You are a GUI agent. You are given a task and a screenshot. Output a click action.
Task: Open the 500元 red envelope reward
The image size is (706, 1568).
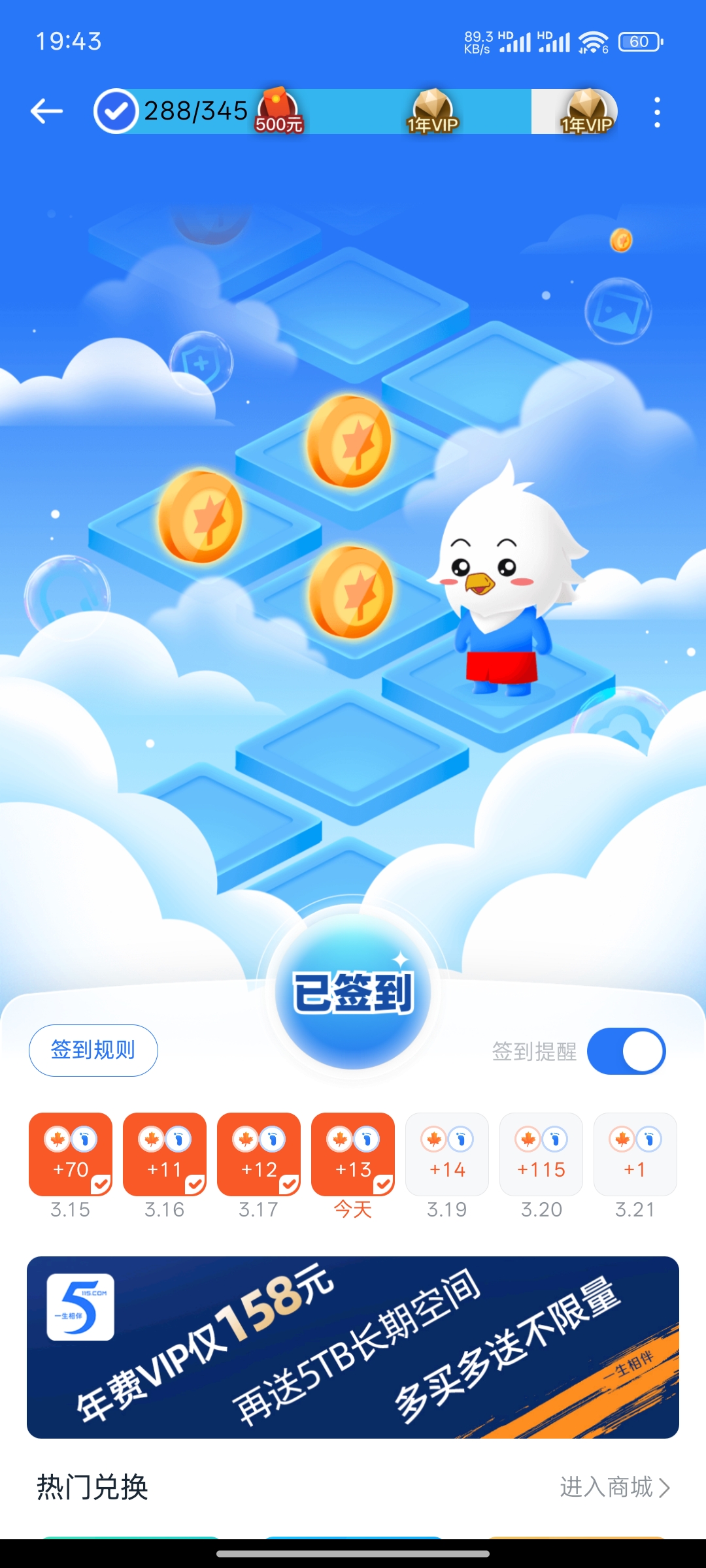(278, 111)
